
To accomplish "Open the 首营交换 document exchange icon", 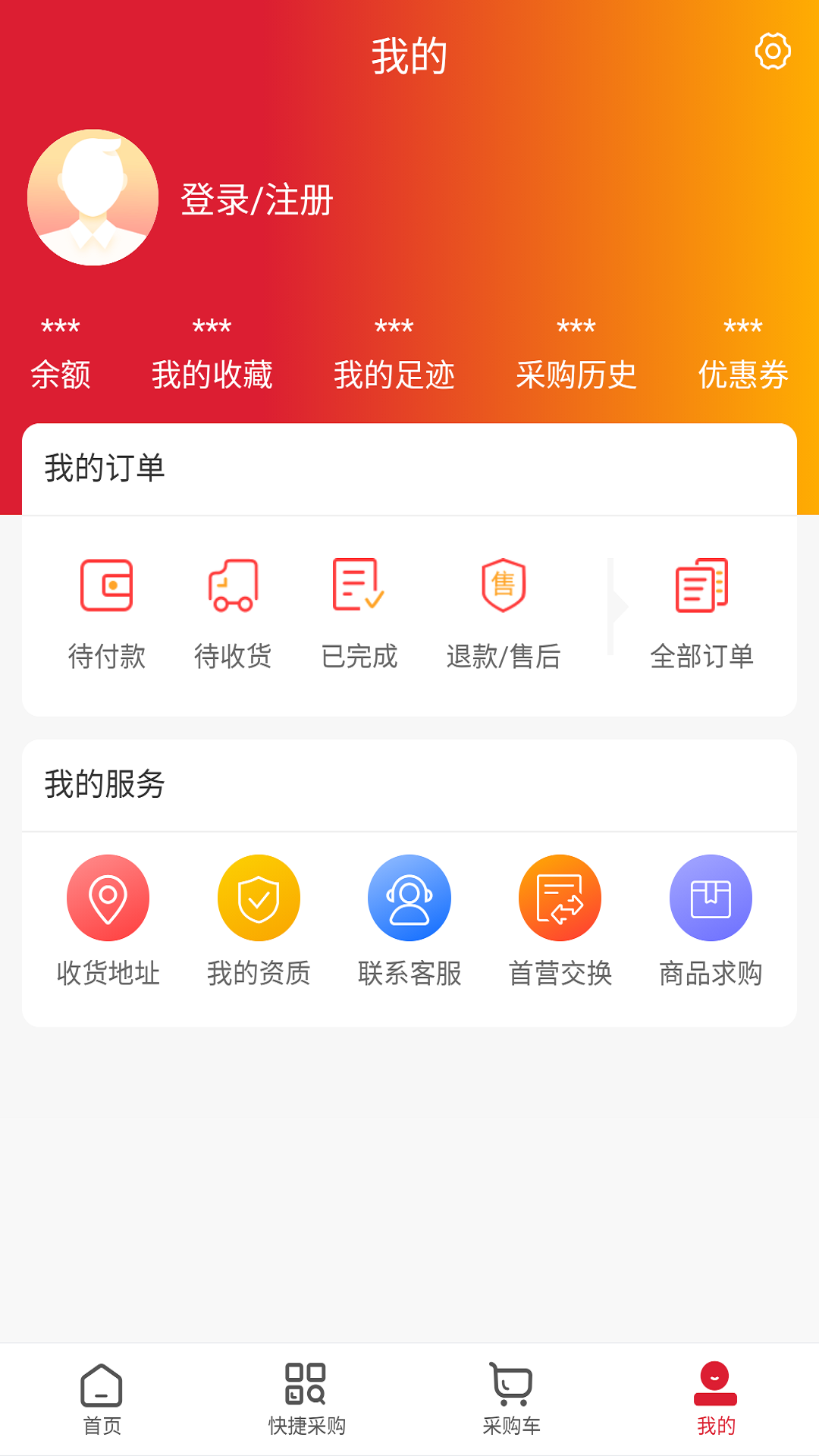I will [560, 897].
